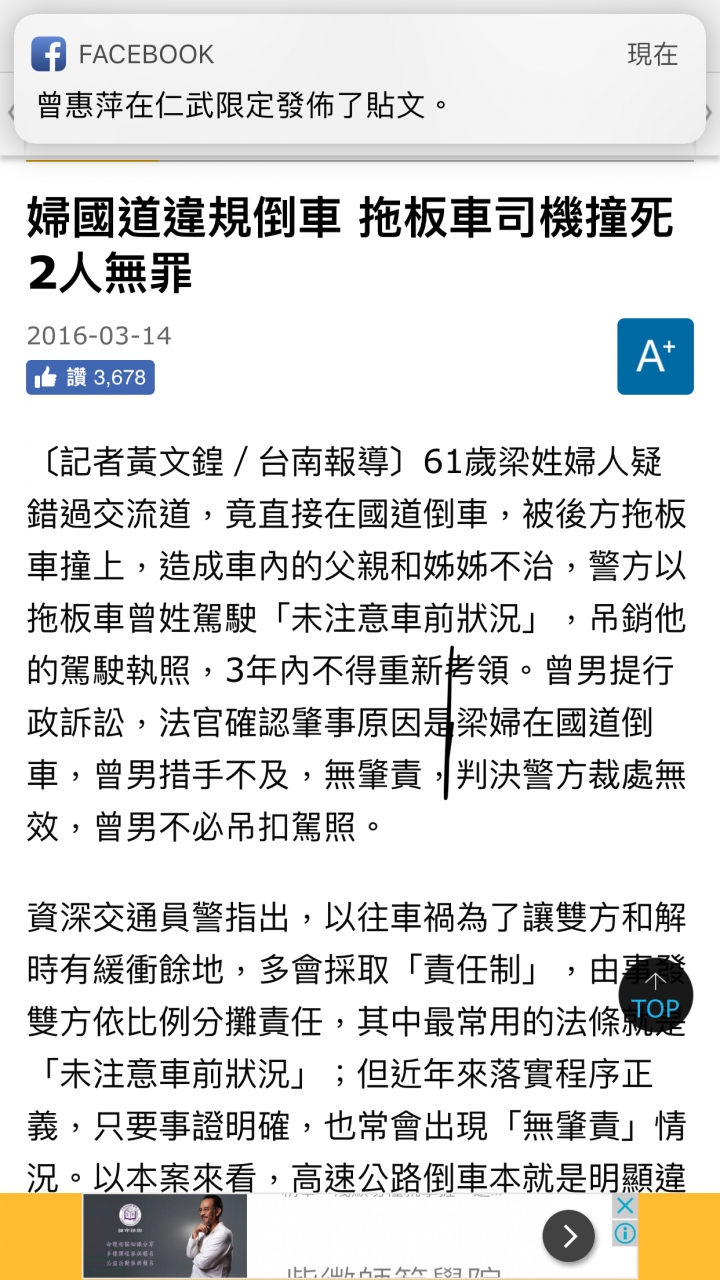Screen dimensions: 720x1280
Task: Jump back to top with TOP button
Action: pos(655,995)
